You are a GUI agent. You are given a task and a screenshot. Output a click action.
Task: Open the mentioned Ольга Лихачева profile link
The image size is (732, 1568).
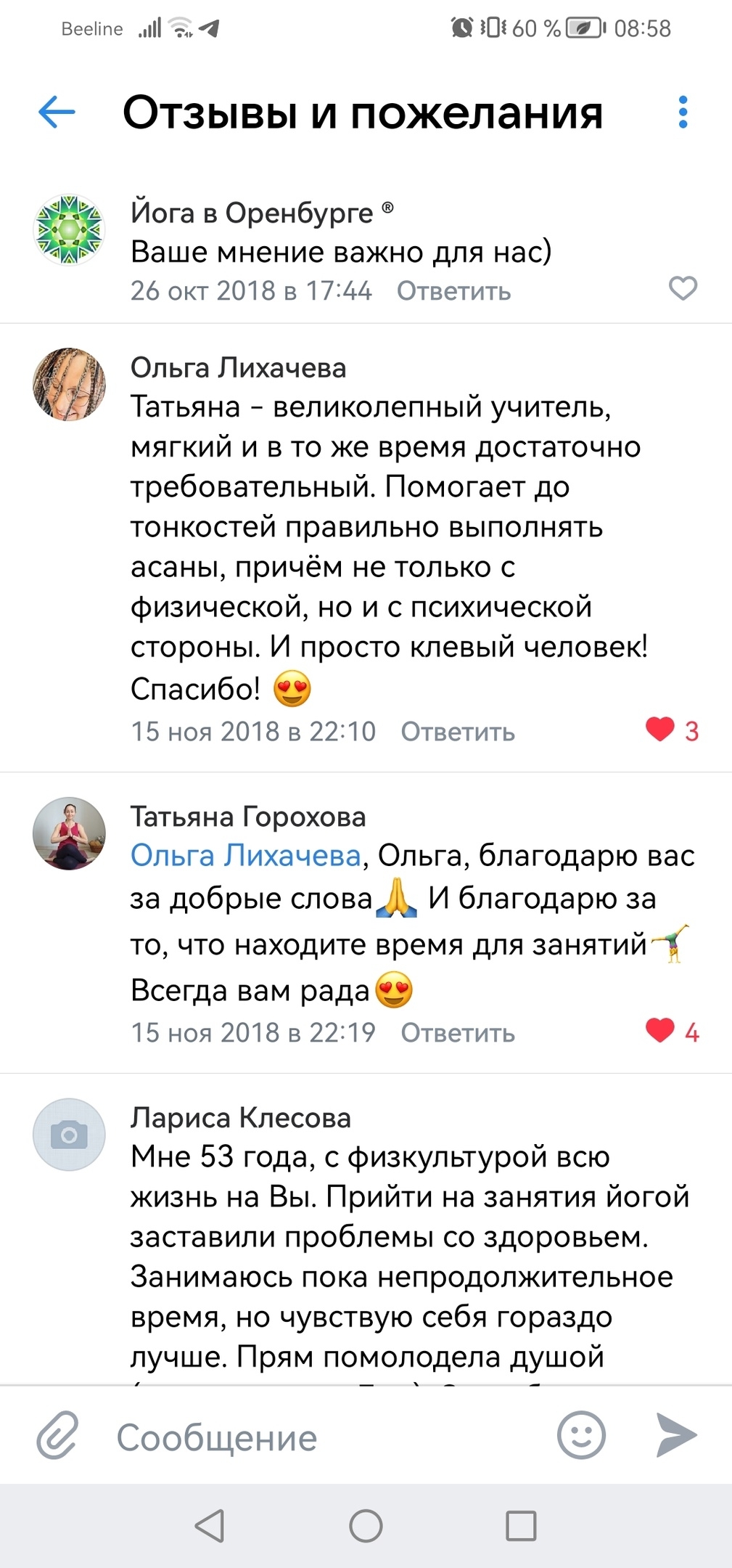[x=245, y=856]
